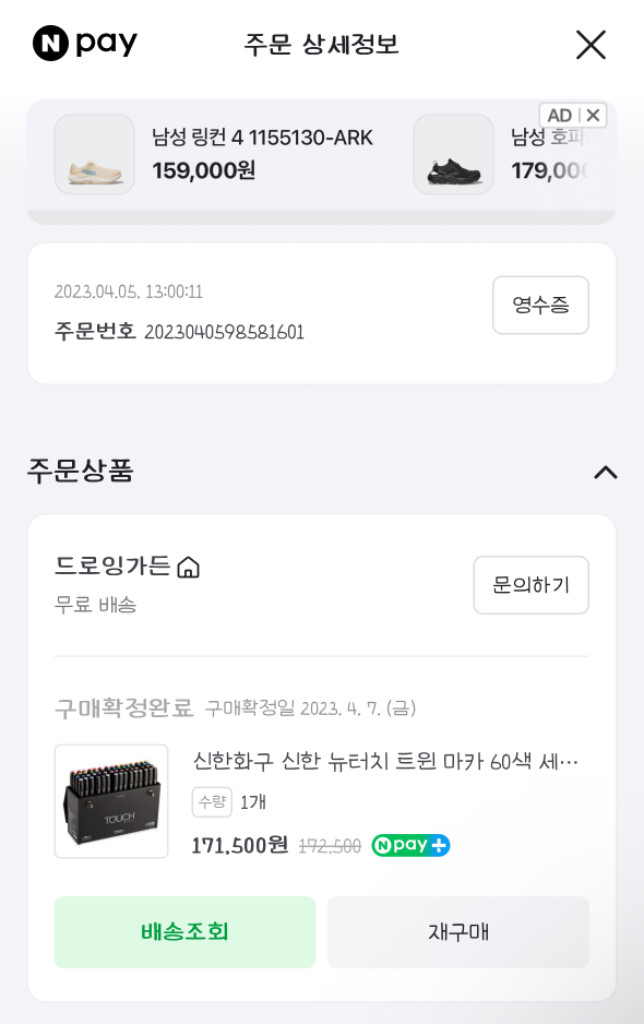The height and width of the screenshot is (1024, 644).
Task: Dismiss the ad banner
Action: (x=593, y=116)
